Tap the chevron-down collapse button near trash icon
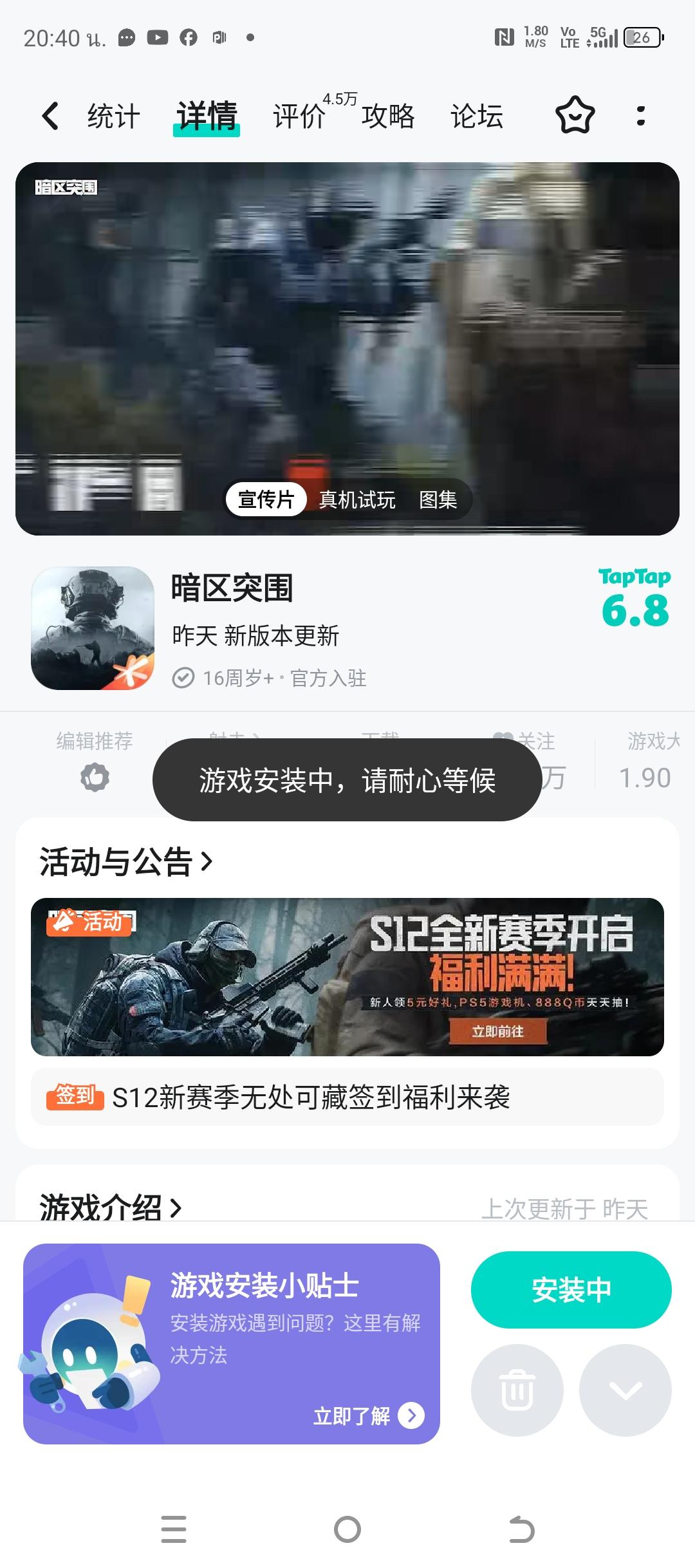The width and height of the screenshot is (695, 1568). click(625, 1390)
